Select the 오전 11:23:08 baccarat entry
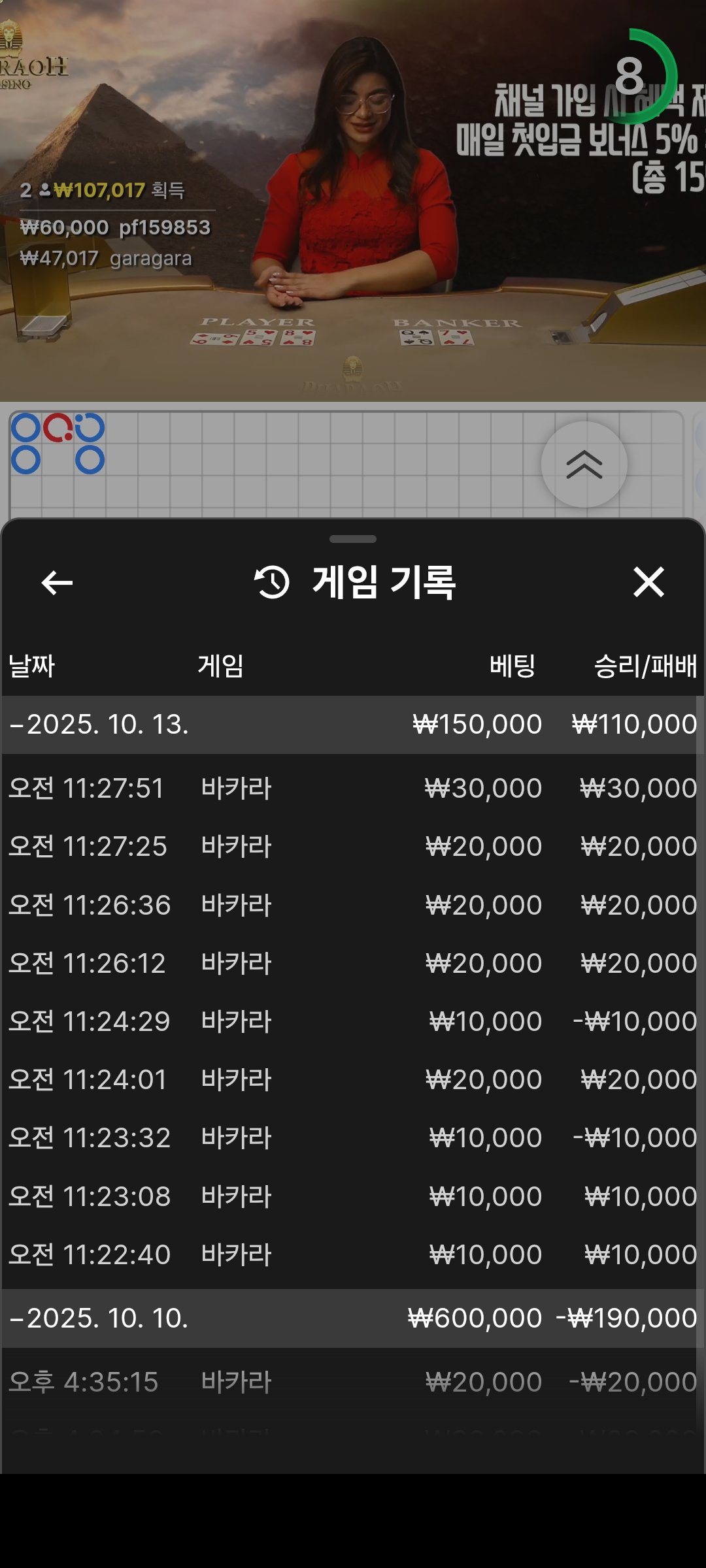The image size is (706, 1568). [352, 1196]
